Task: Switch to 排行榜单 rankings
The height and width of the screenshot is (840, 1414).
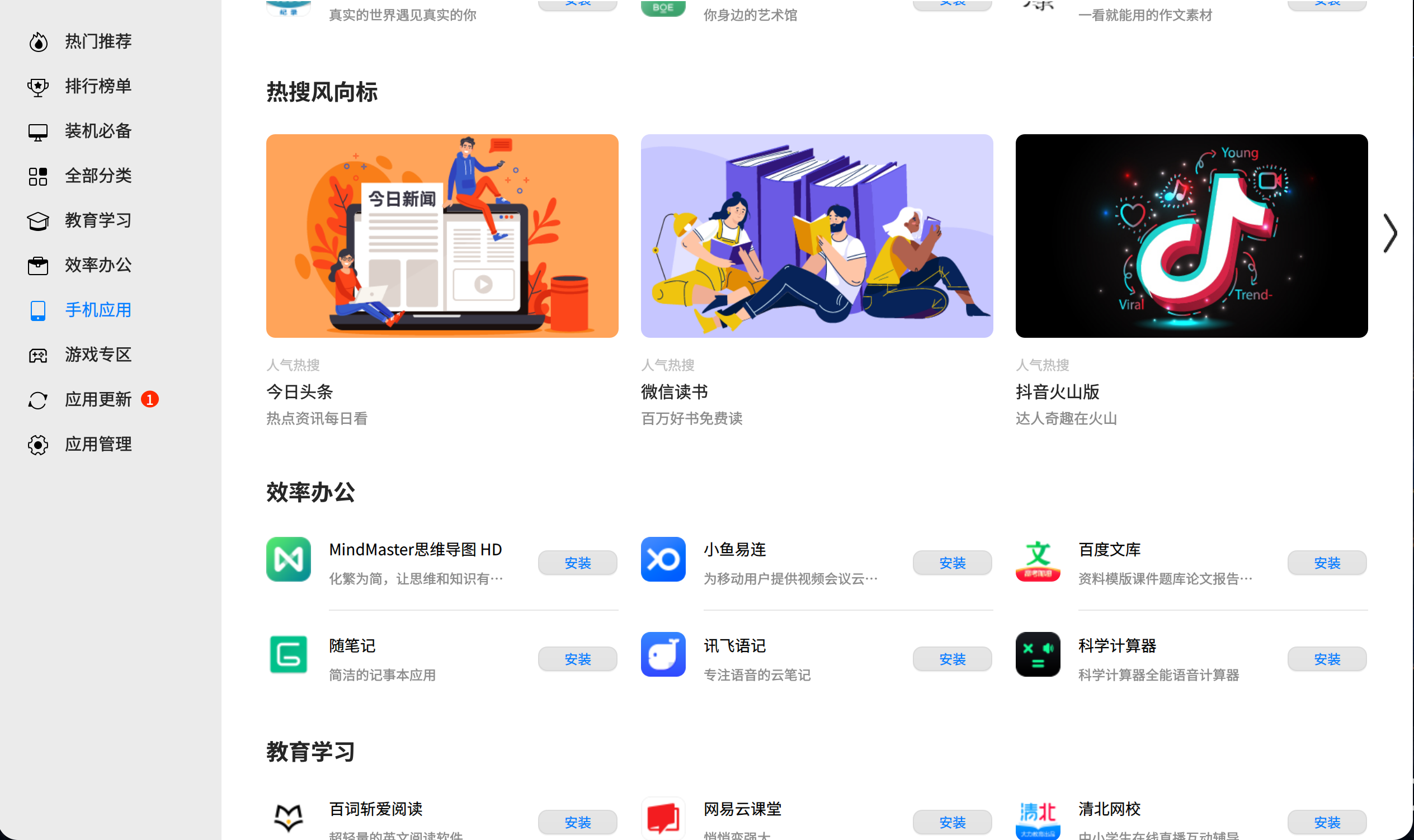Action: [97, 86]
